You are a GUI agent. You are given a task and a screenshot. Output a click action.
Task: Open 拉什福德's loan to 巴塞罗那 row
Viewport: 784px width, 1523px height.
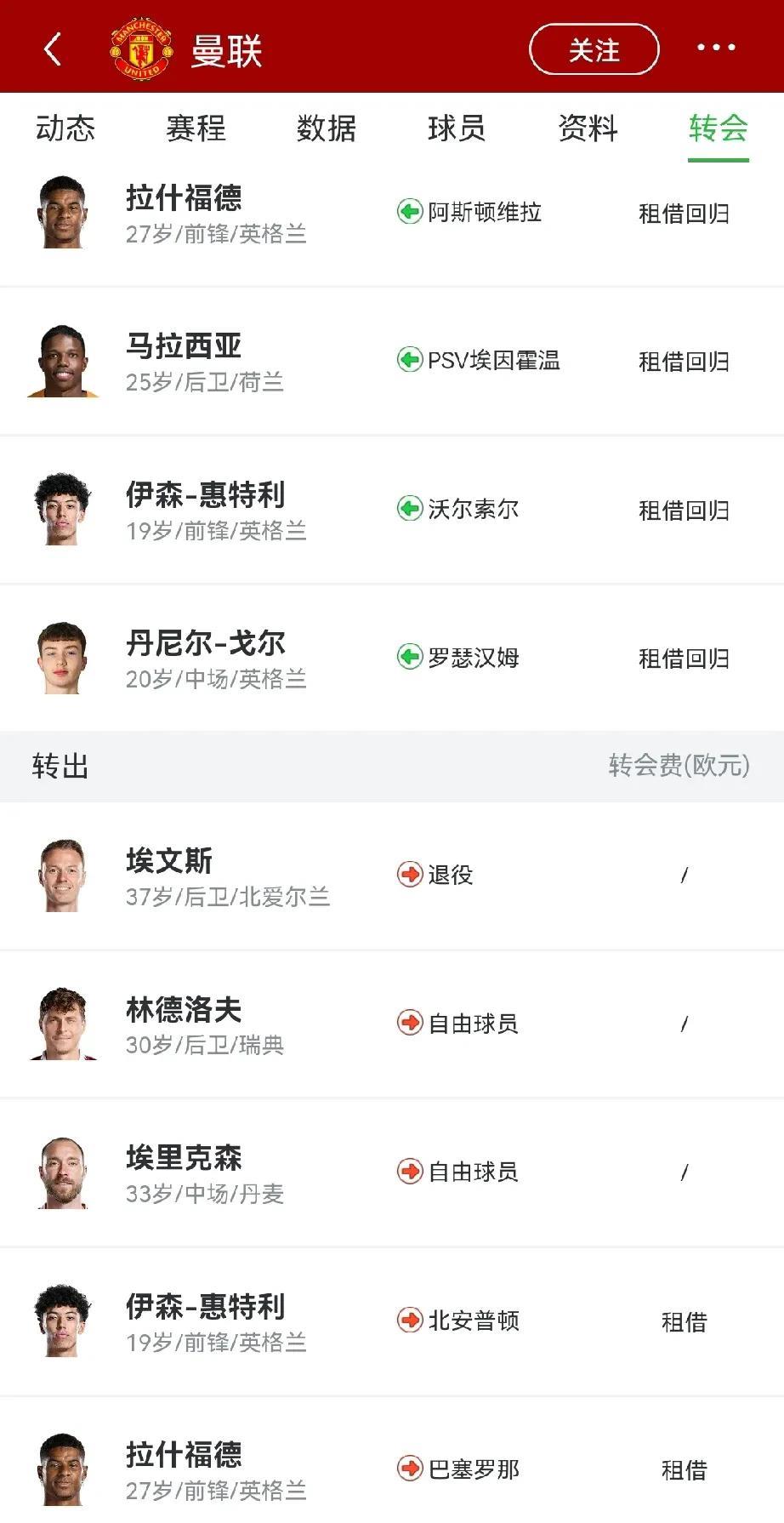point(391,1469)
